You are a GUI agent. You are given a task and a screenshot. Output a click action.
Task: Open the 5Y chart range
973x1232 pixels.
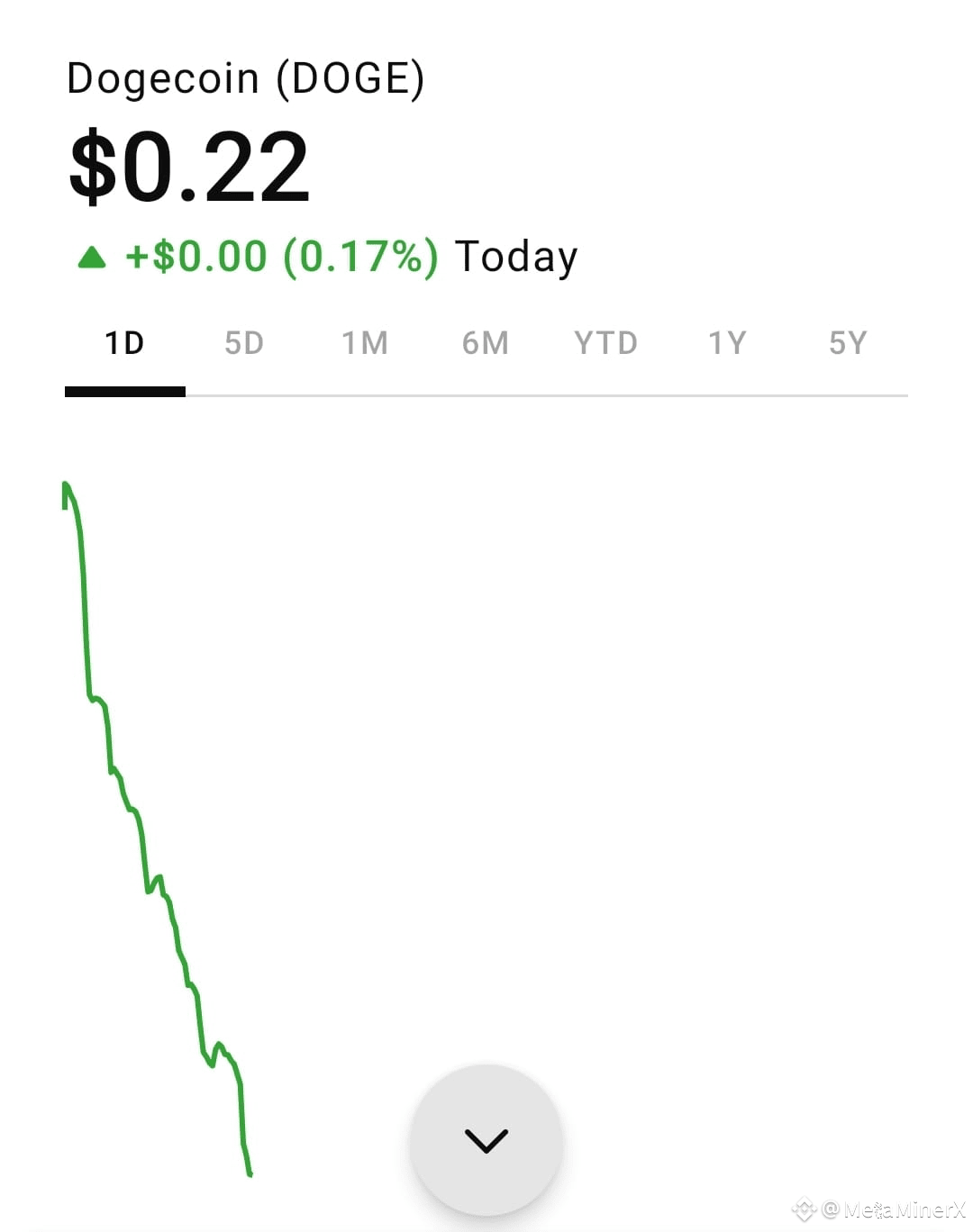tap(848, 343)
